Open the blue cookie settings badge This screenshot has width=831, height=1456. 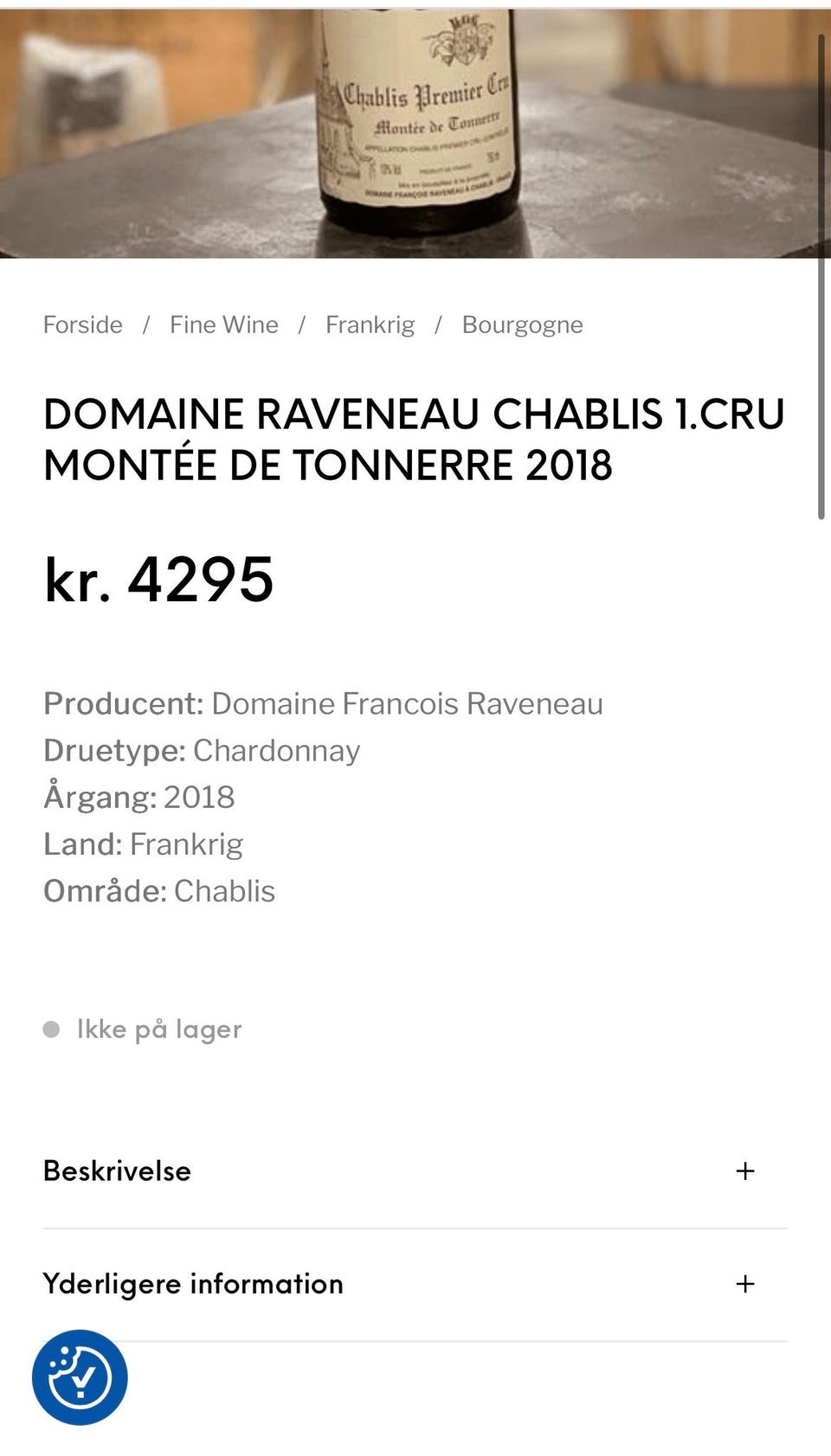pos(80,1377)
